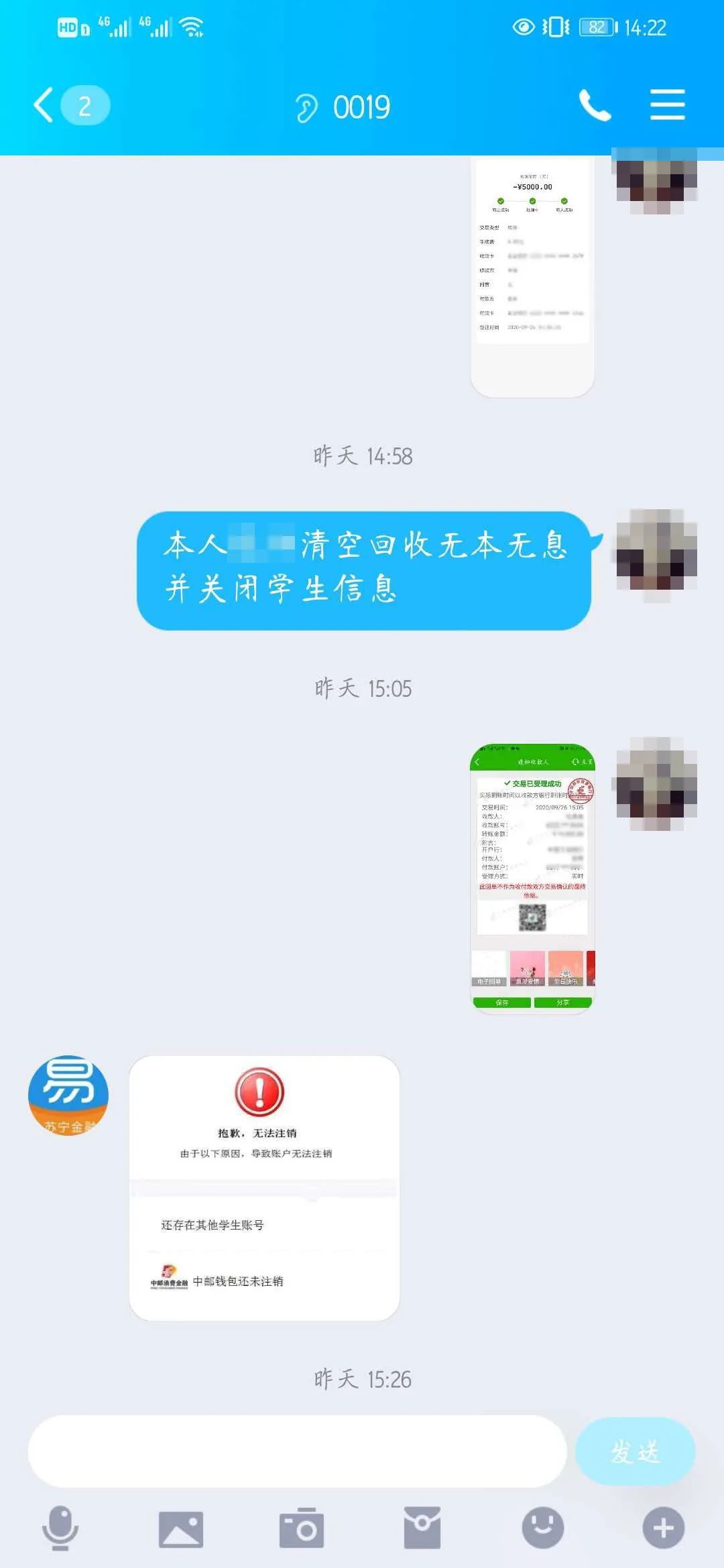Image resolution: width=724 pixels, height=1568 pixels.
Task: Open more attachment options plus icon
Action: coord(663,1528)
